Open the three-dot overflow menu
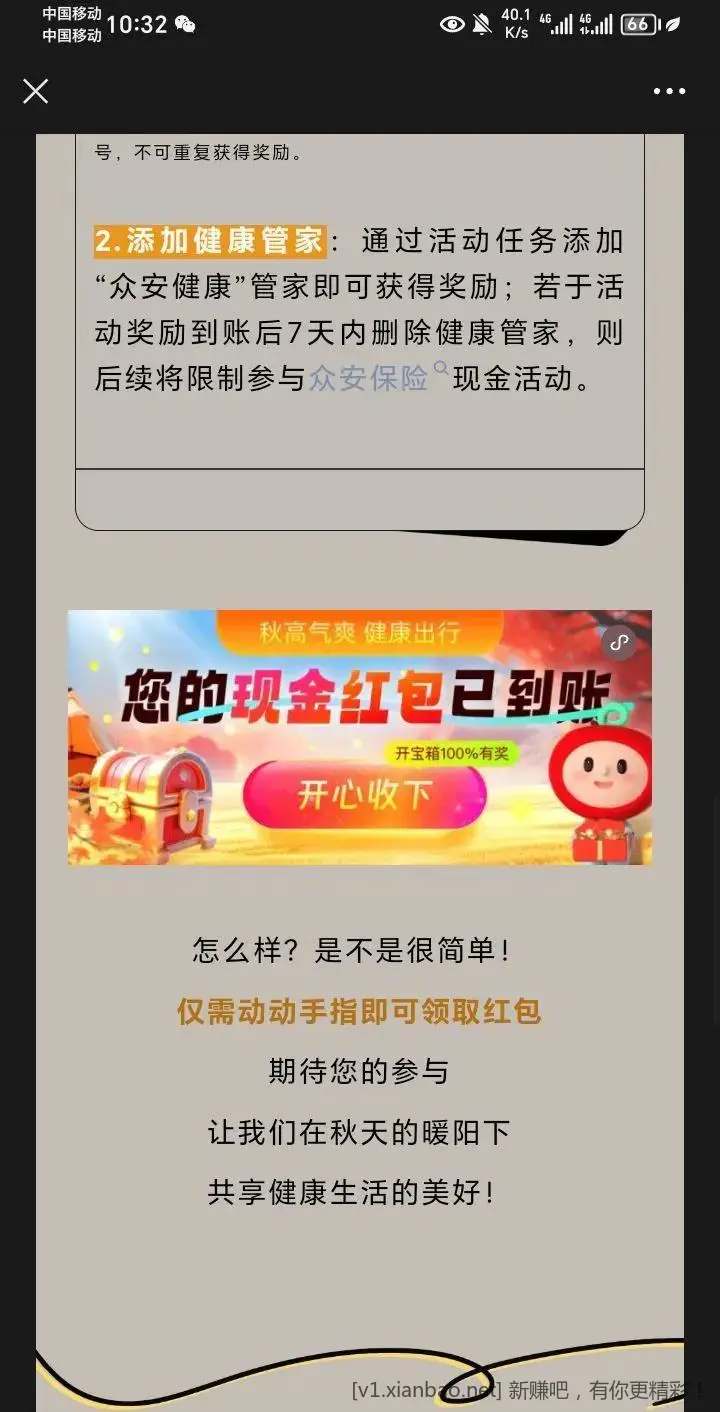The image size is (720, 1412). pos(669,92)
